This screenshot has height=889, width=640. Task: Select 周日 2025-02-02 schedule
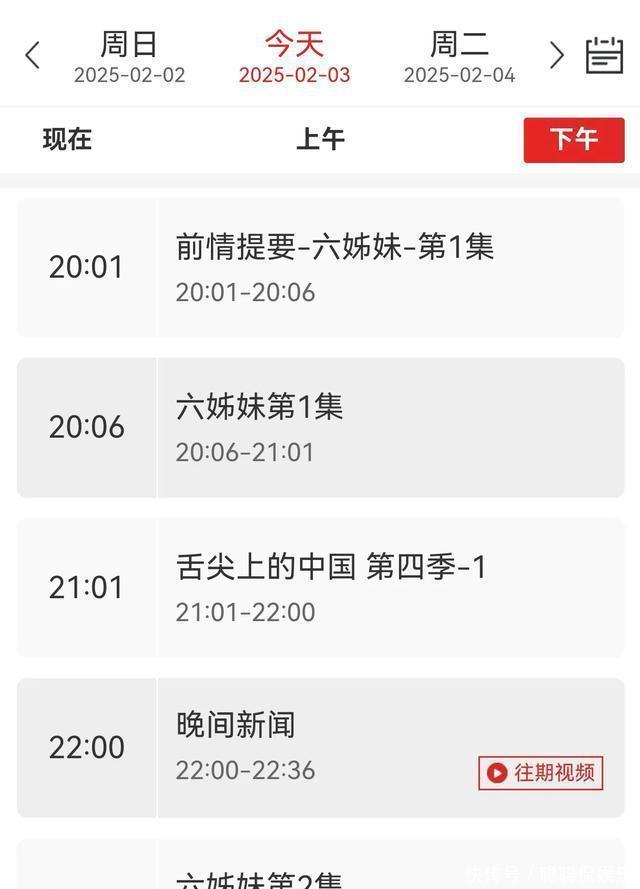pyautogui.click(x=129, y=58)
